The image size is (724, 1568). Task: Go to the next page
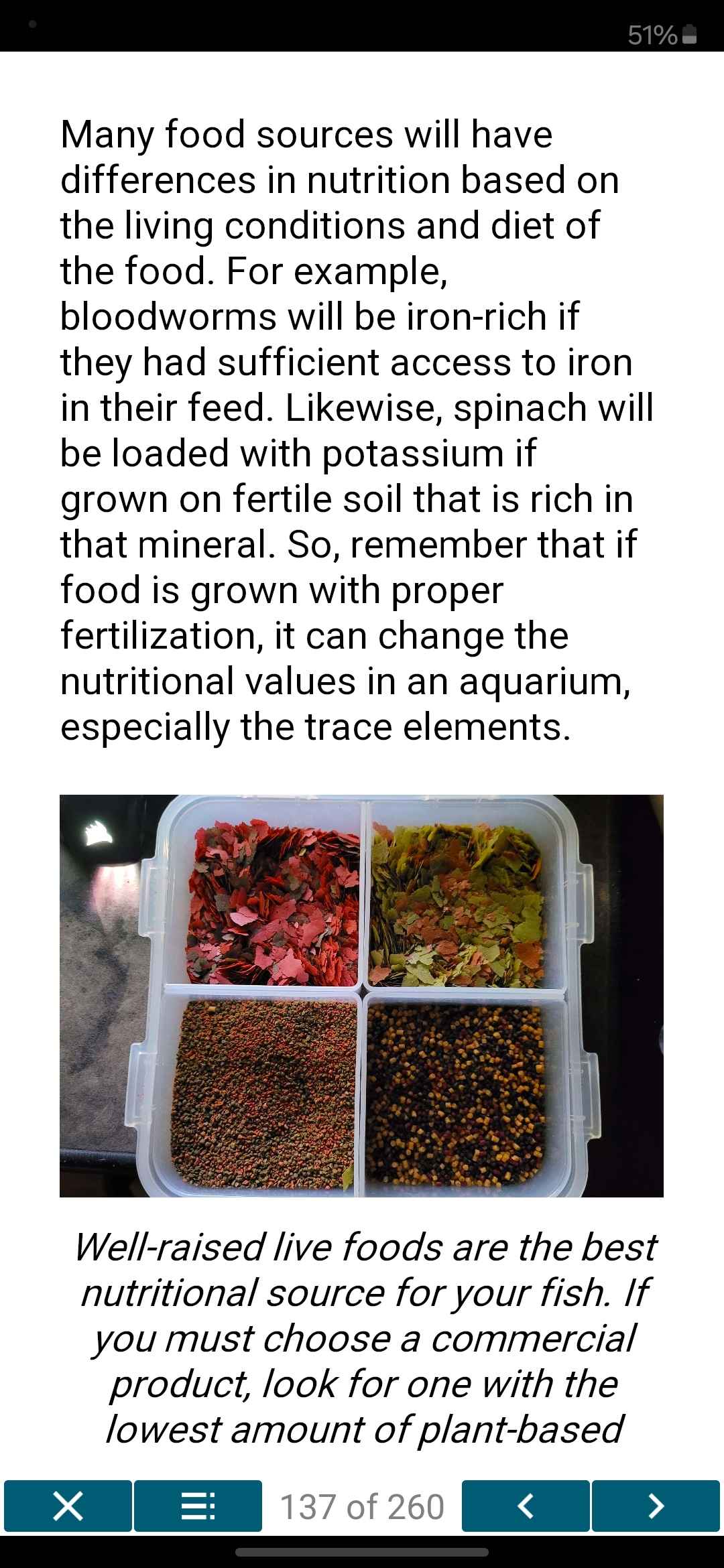[655, 1506]
